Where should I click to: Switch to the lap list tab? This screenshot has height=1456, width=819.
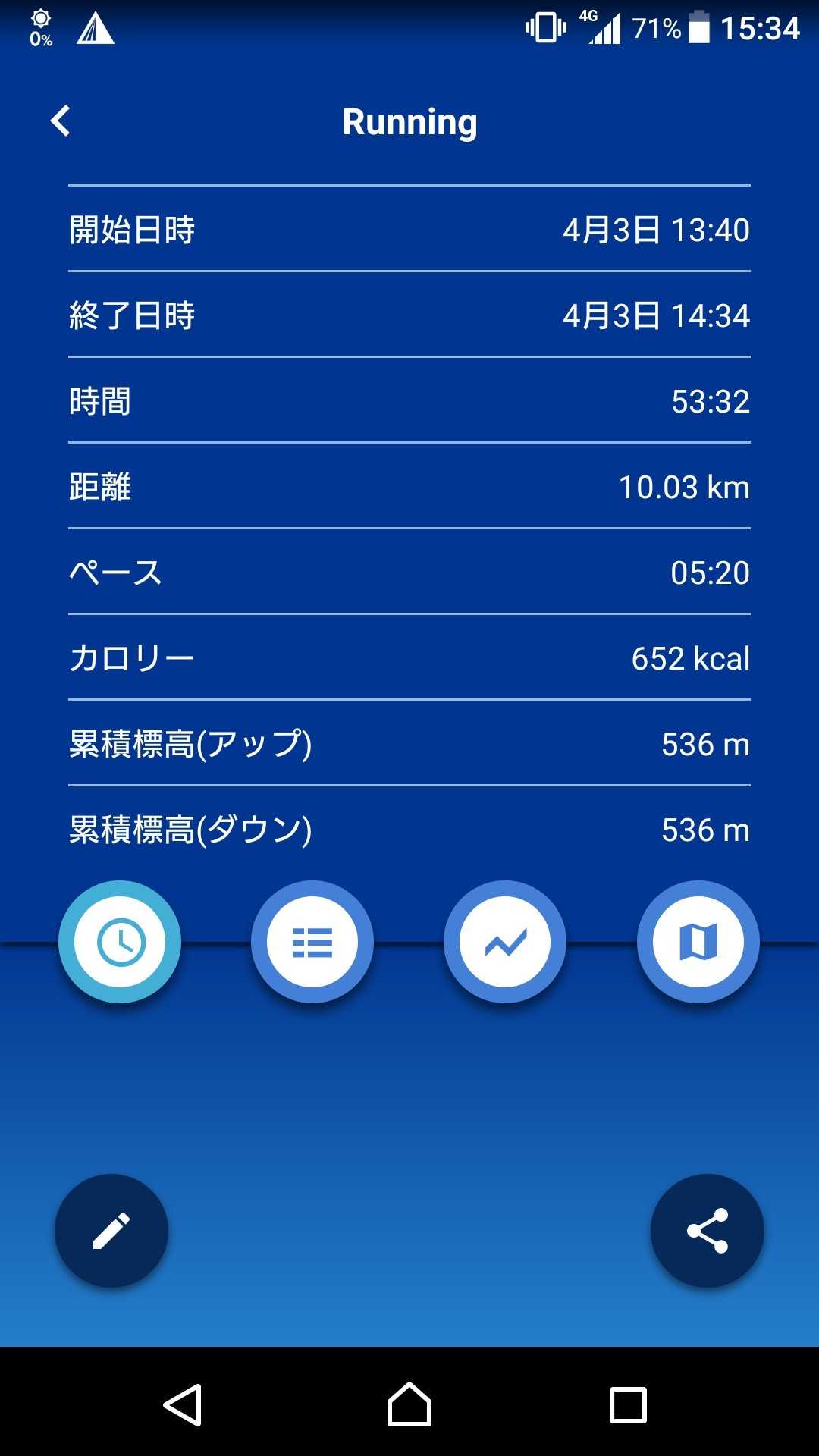coord(312,942)
